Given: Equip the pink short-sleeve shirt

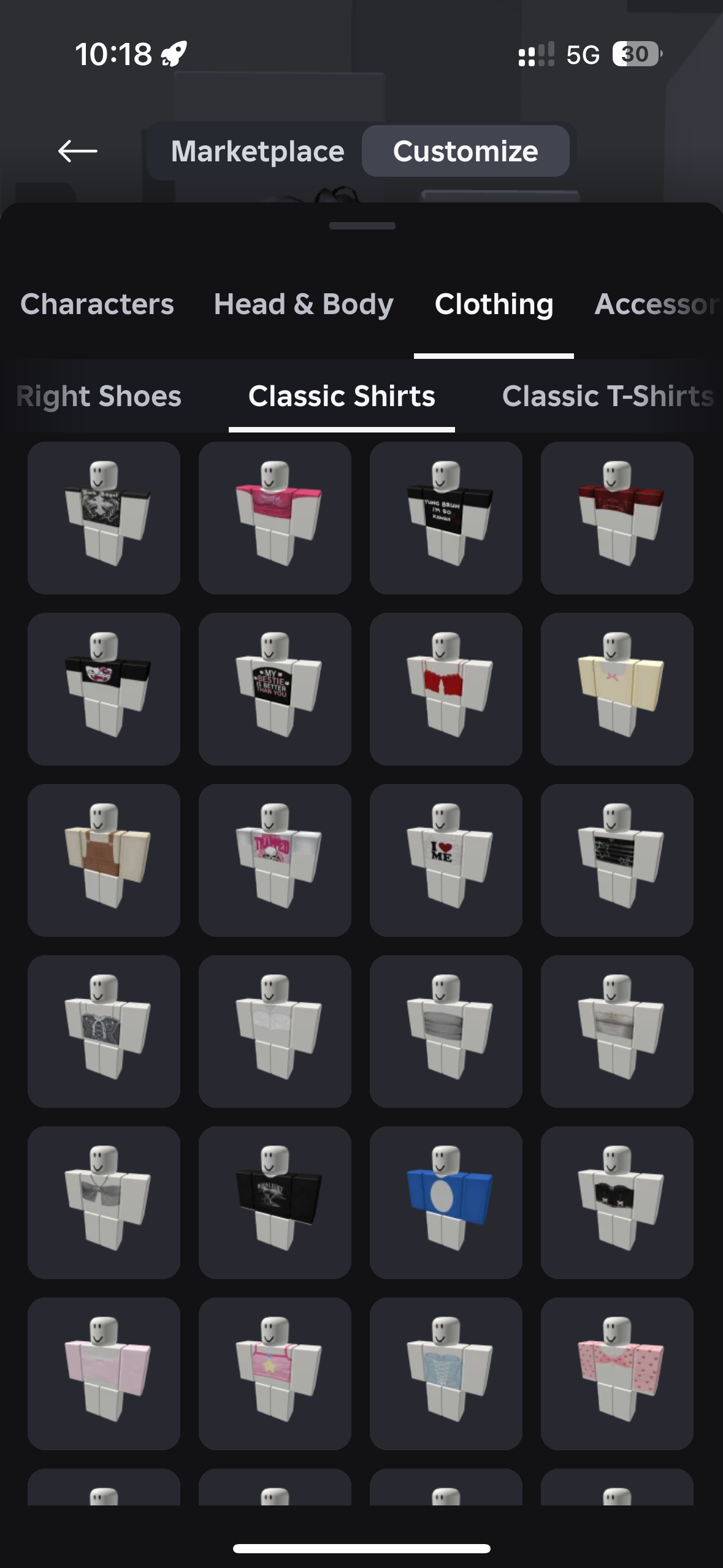Looking at the screenshot, I should pyautogui.click(x=275, y=518).
